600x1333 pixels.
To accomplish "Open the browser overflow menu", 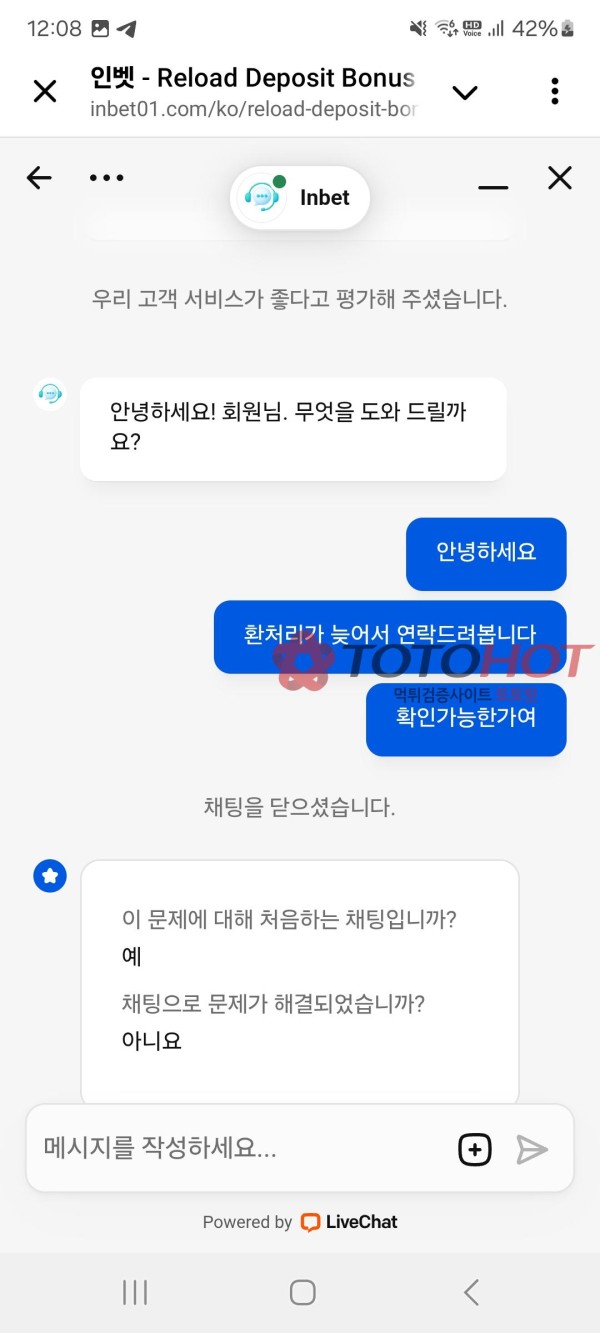I will point(555,92).
